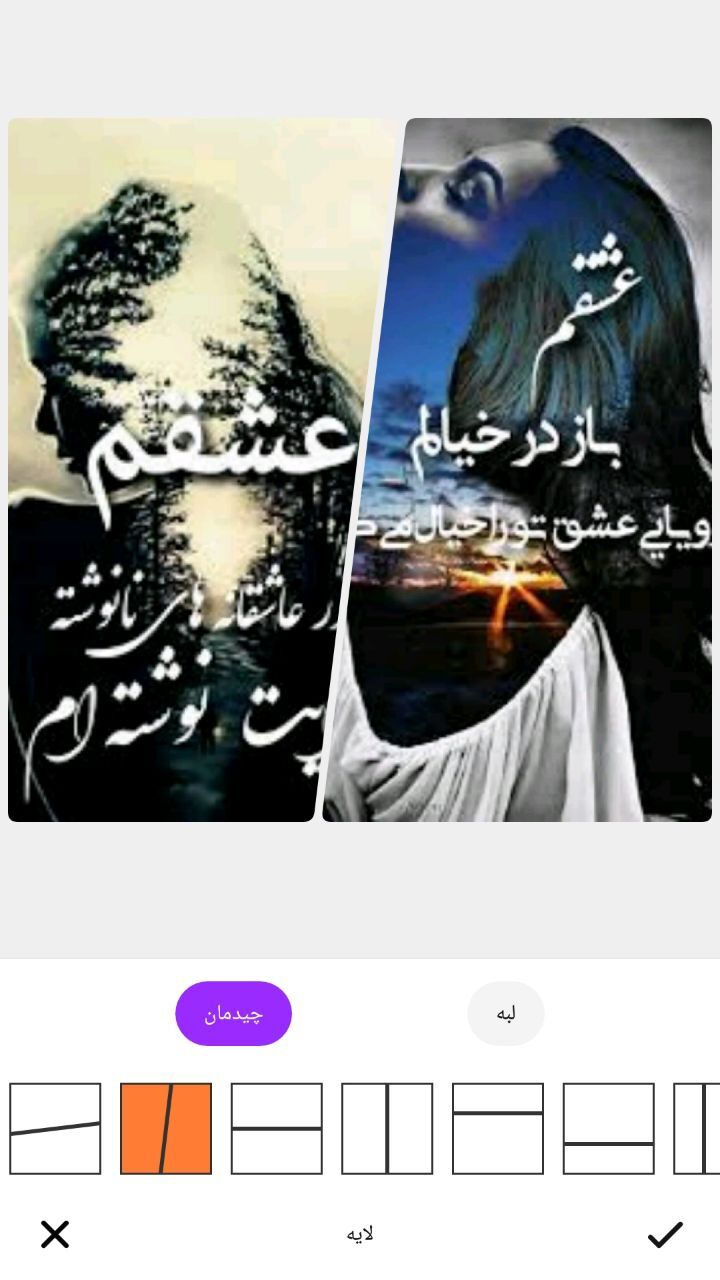The width and height of the screenshot is (720, 1280).
Task: Confirm the collage with the checkmark icon
Action: click(x=665, y=1234)
